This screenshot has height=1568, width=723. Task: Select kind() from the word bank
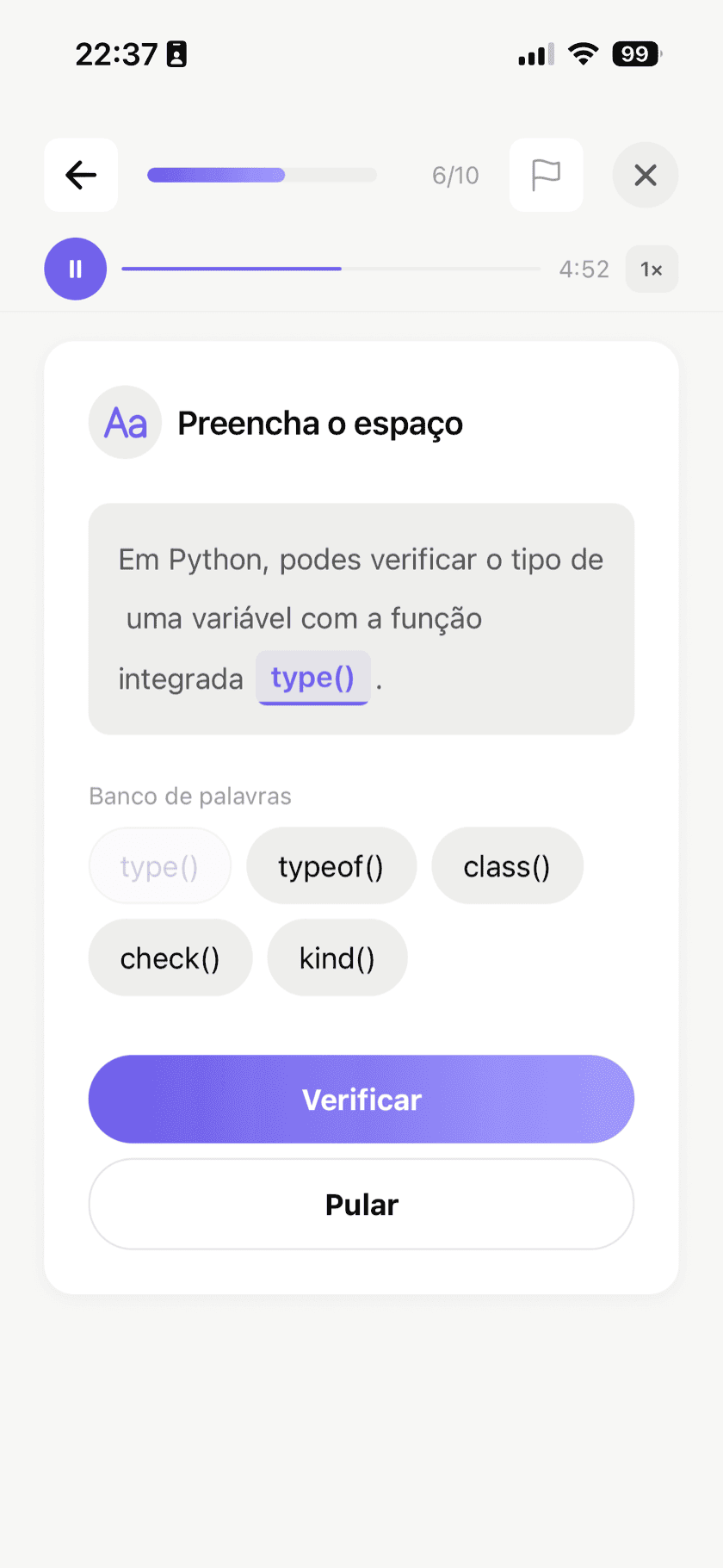337,957
